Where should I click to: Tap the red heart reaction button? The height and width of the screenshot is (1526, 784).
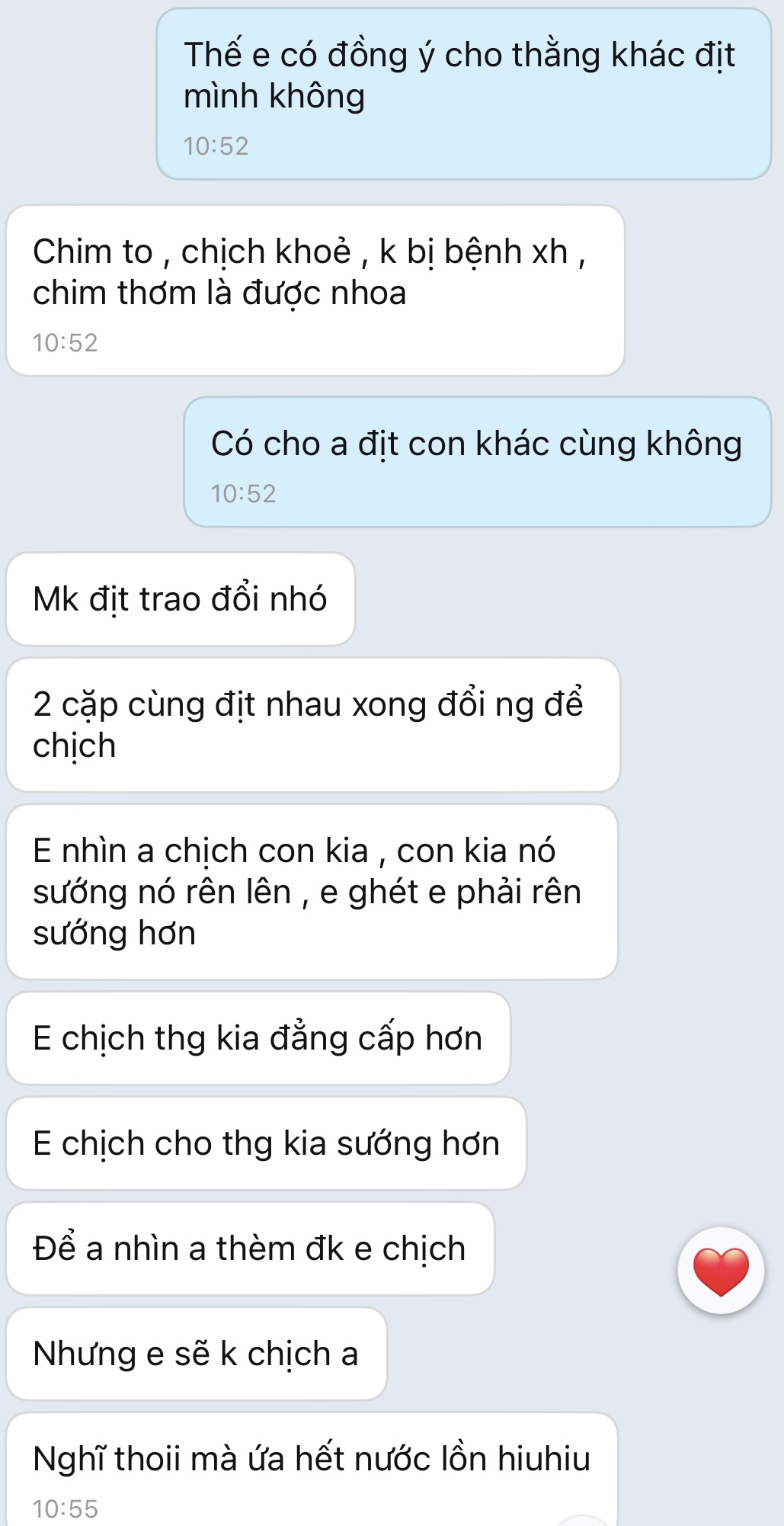[720, 1271]
